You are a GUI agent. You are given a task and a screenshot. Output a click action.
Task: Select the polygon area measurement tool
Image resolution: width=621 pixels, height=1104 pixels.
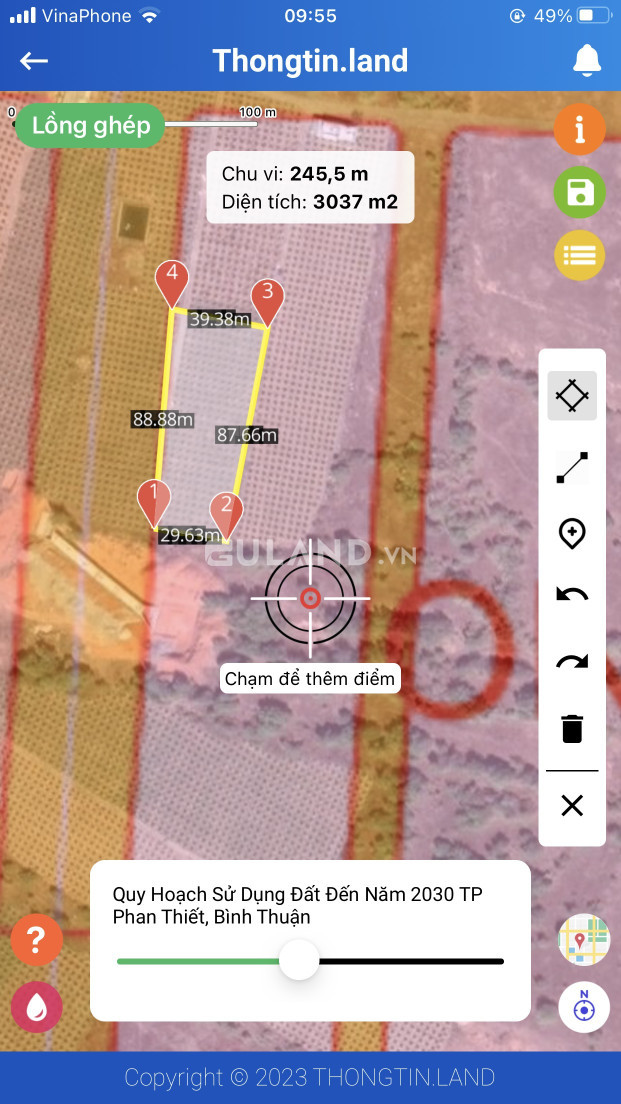tap(572, 395)
